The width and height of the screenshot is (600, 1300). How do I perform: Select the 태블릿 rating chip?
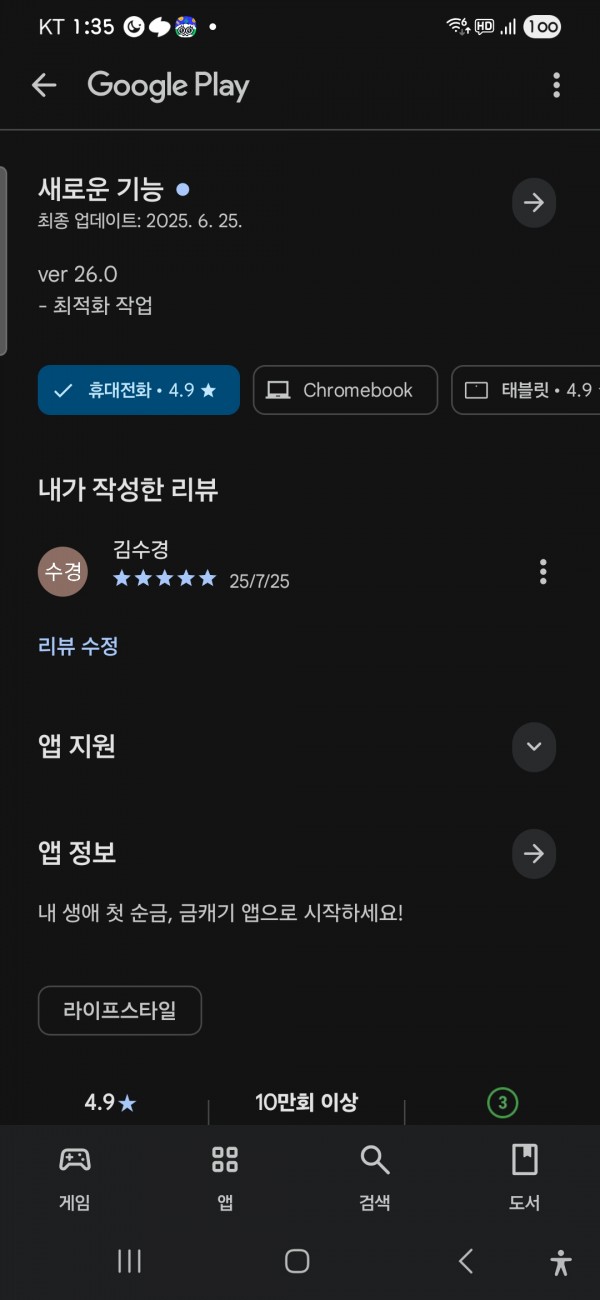(x=526, y=390)
